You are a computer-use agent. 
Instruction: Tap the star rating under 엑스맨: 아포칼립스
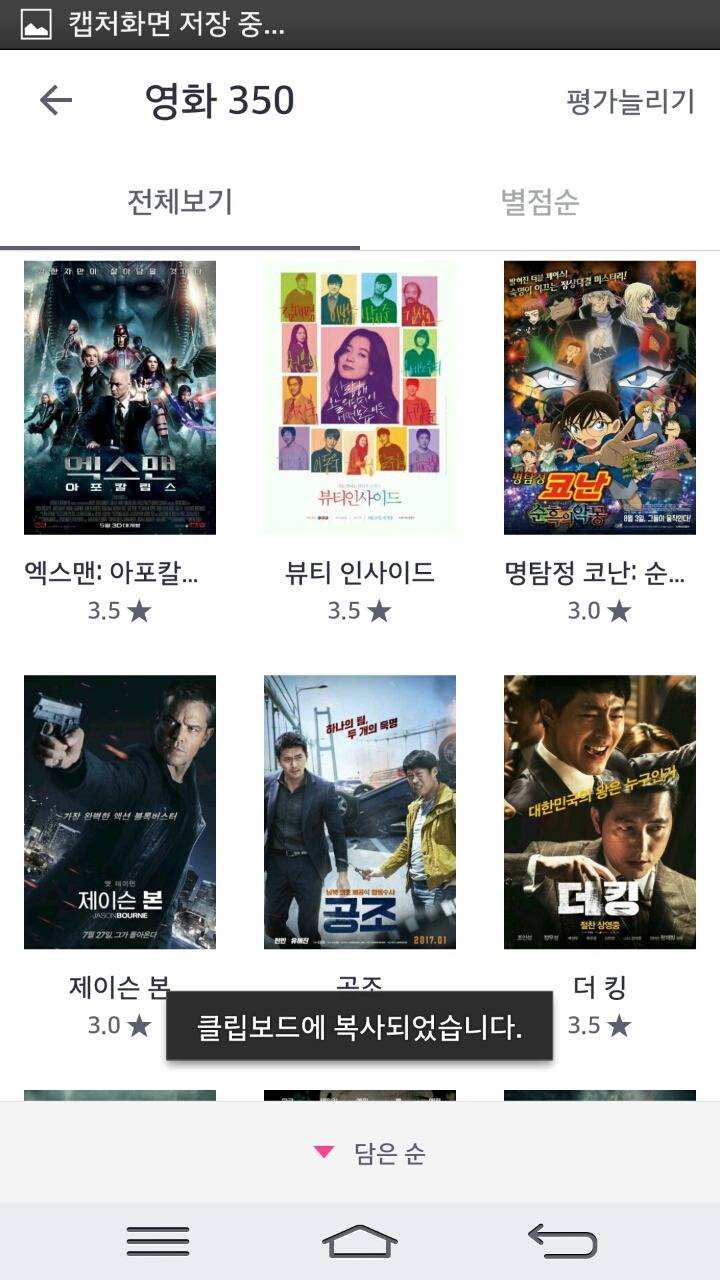click(120, 609)
